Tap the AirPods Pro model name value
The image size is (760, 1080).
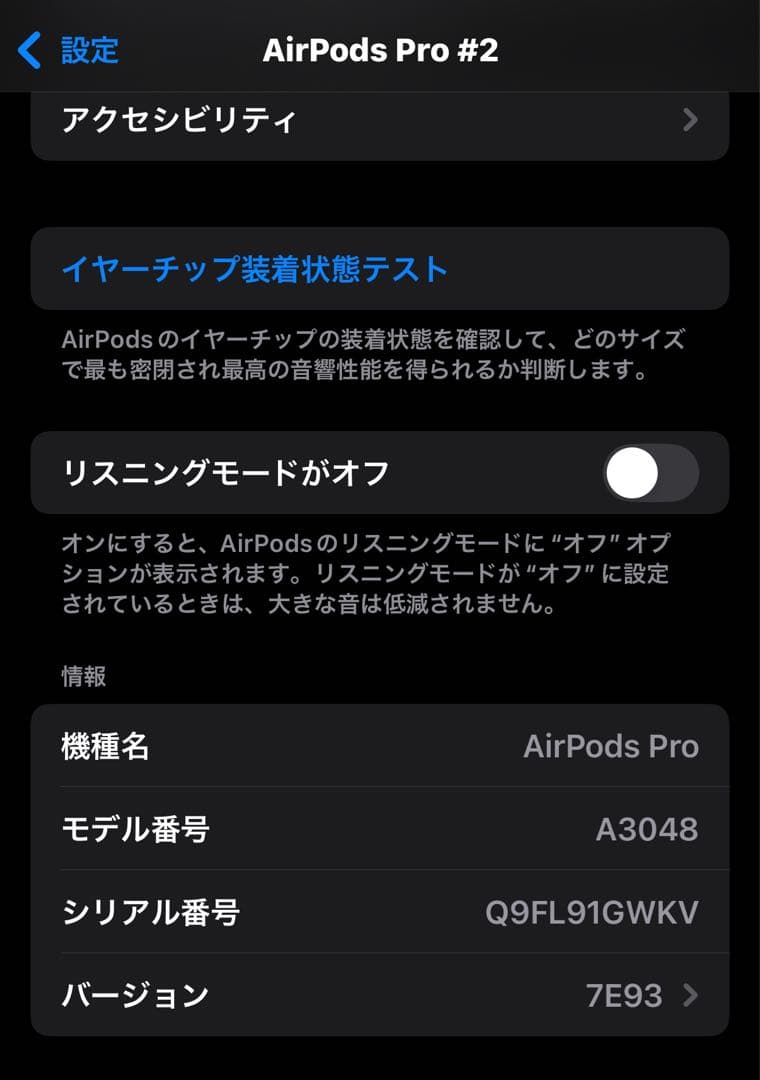(x=612, y=746)
